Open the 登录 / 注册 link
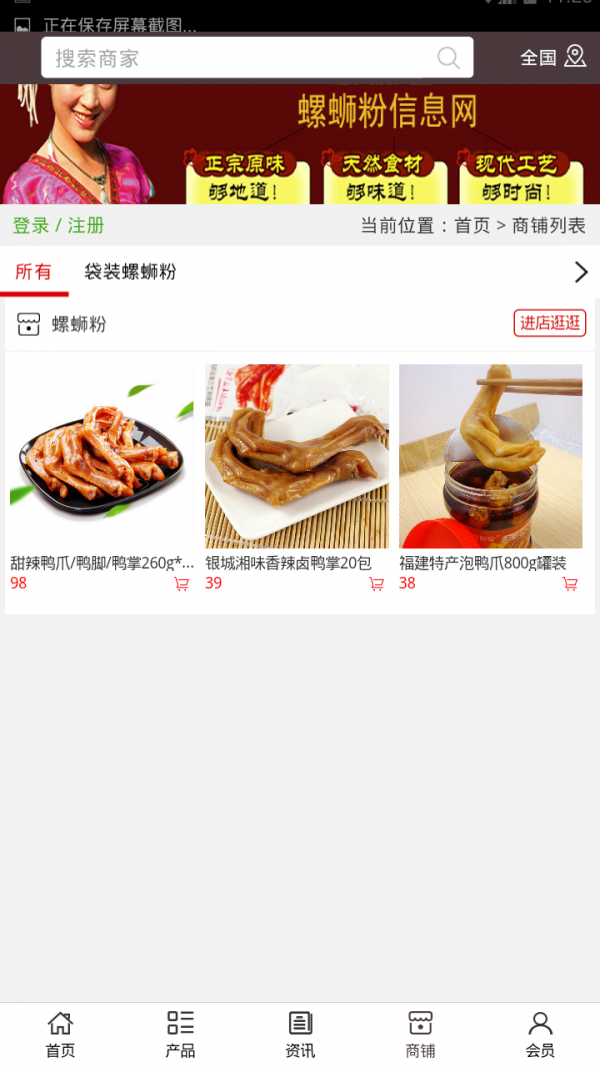Image resolution: width=600 pixels, height=1067 pixels. [58, 226]
